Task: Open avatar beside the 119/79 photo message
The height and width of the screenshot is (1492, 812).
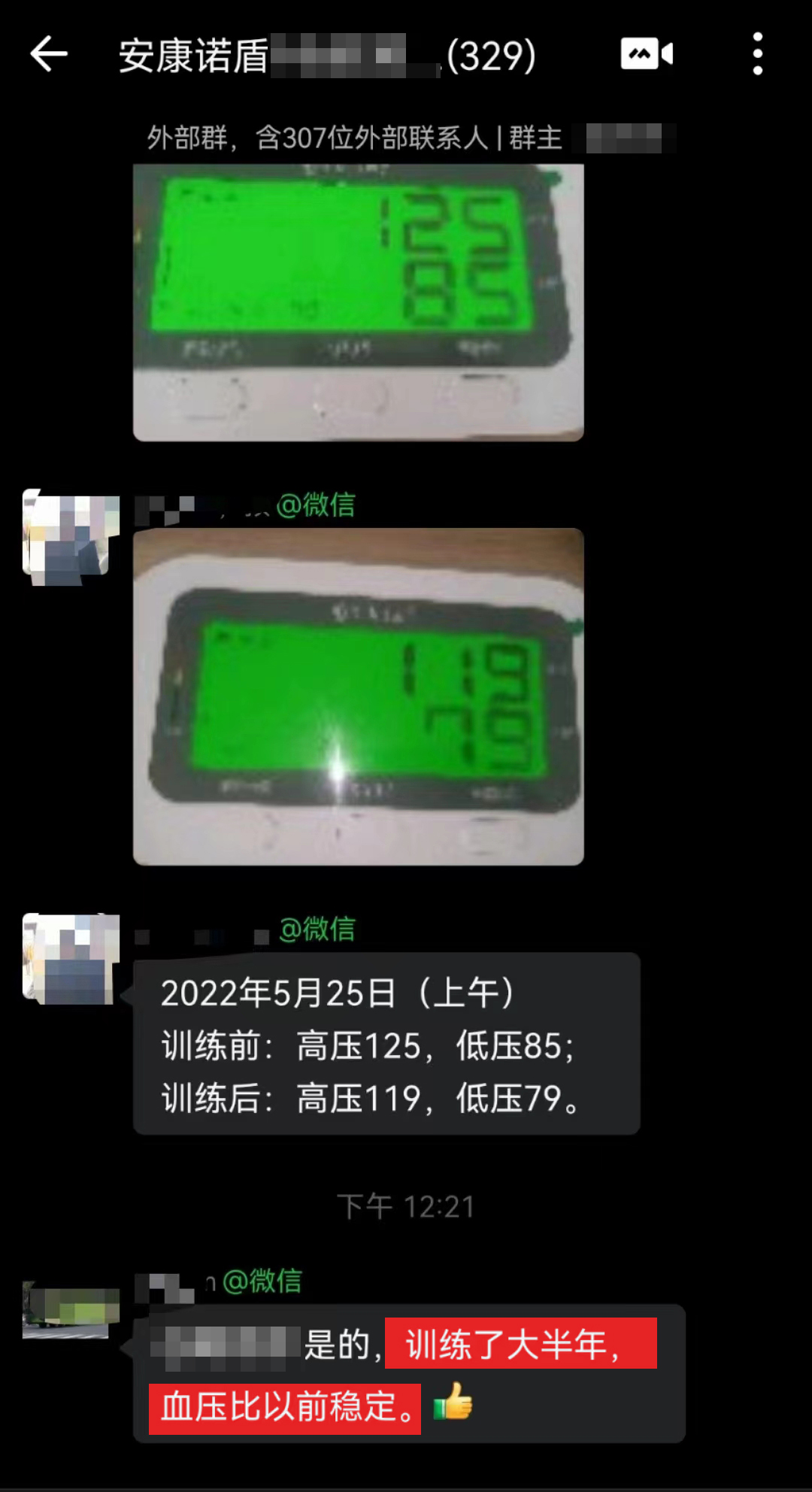Action: [x=71, y=537]
